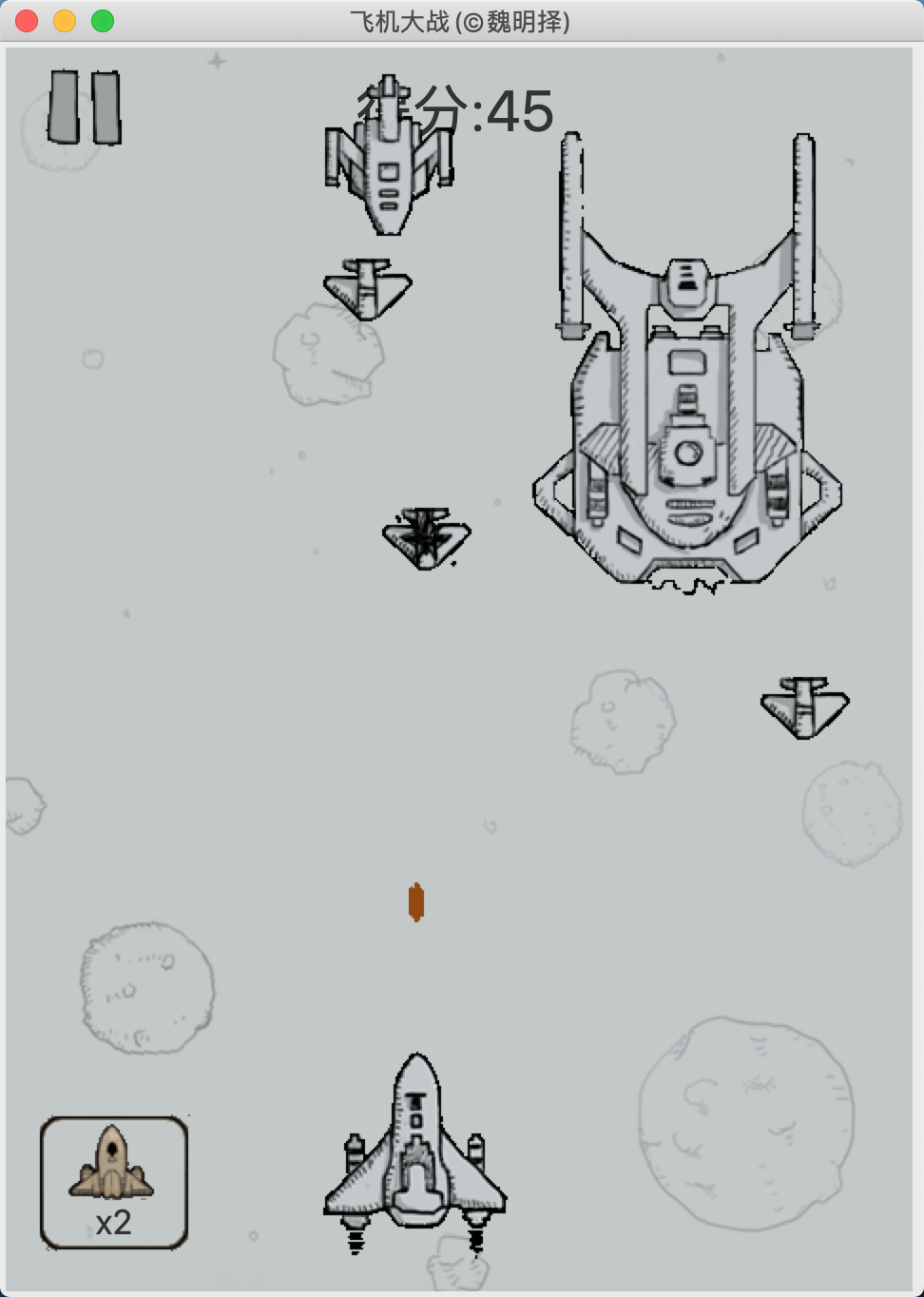Pause the game with the pause button

click(85, 107)
